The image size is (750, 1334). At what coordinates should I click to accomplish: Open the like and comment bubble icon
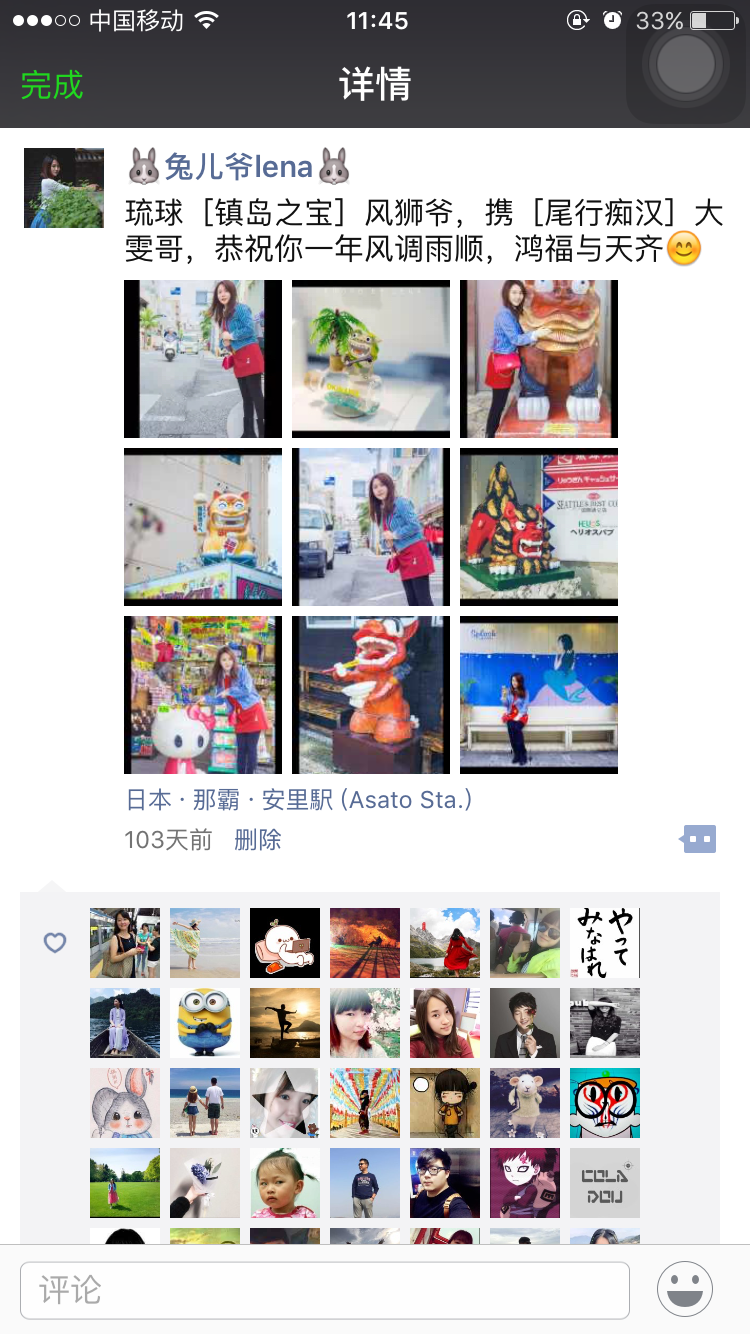coord(699,839)
